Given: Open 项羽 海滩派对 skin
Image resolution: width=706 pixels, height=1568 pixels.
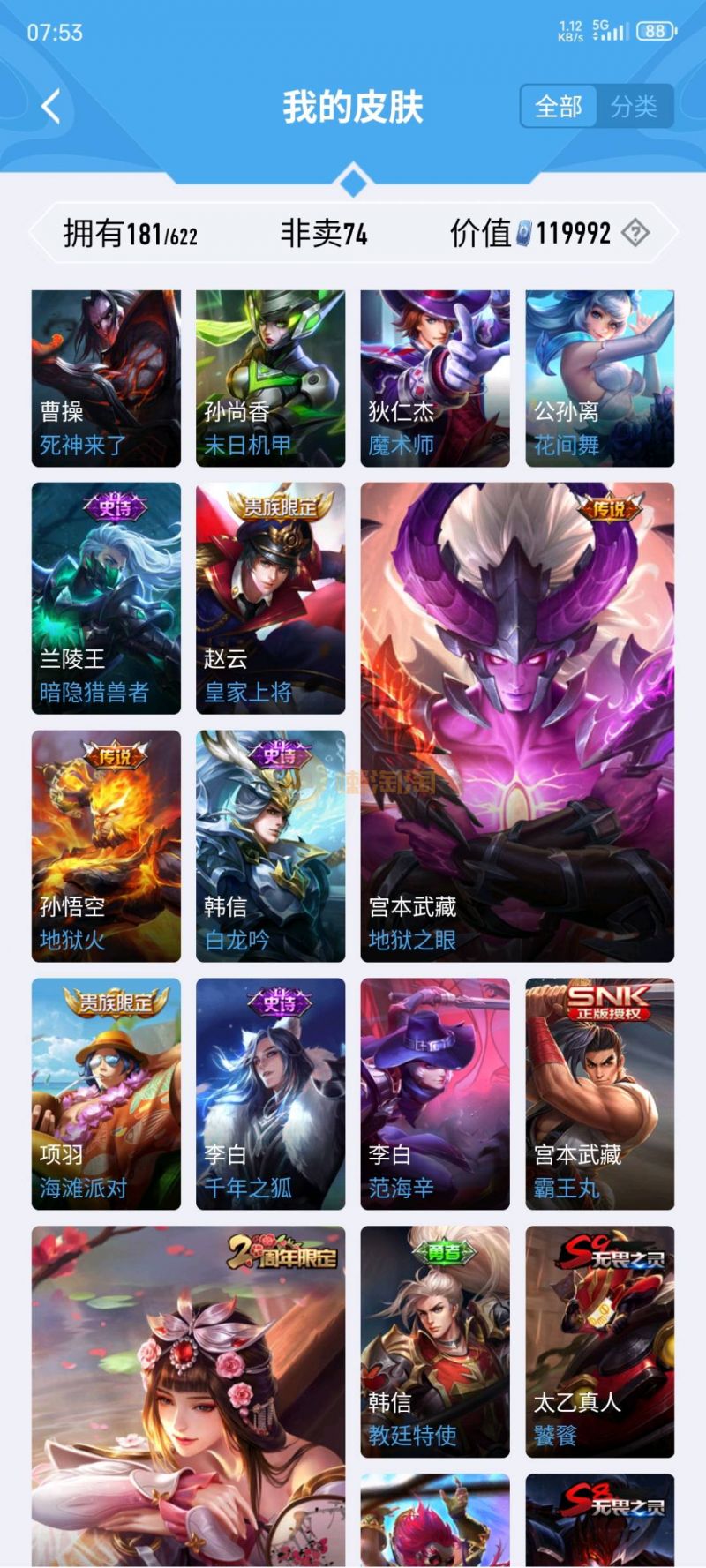Looking at the screenshot, I should click(106, 1093).
